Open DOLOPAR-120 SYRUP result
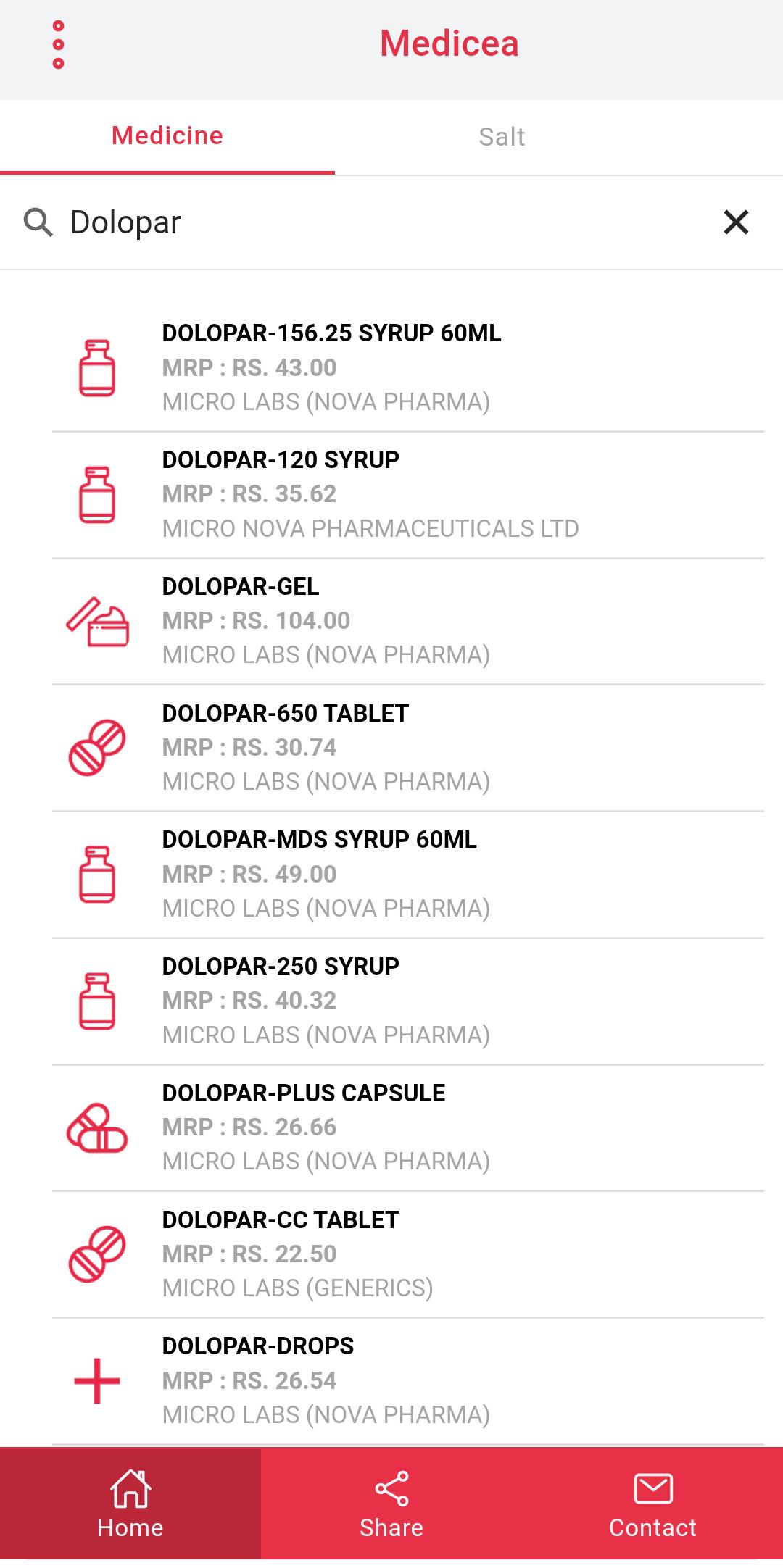This screenshot has height=1568, width=783. point(406,494)
